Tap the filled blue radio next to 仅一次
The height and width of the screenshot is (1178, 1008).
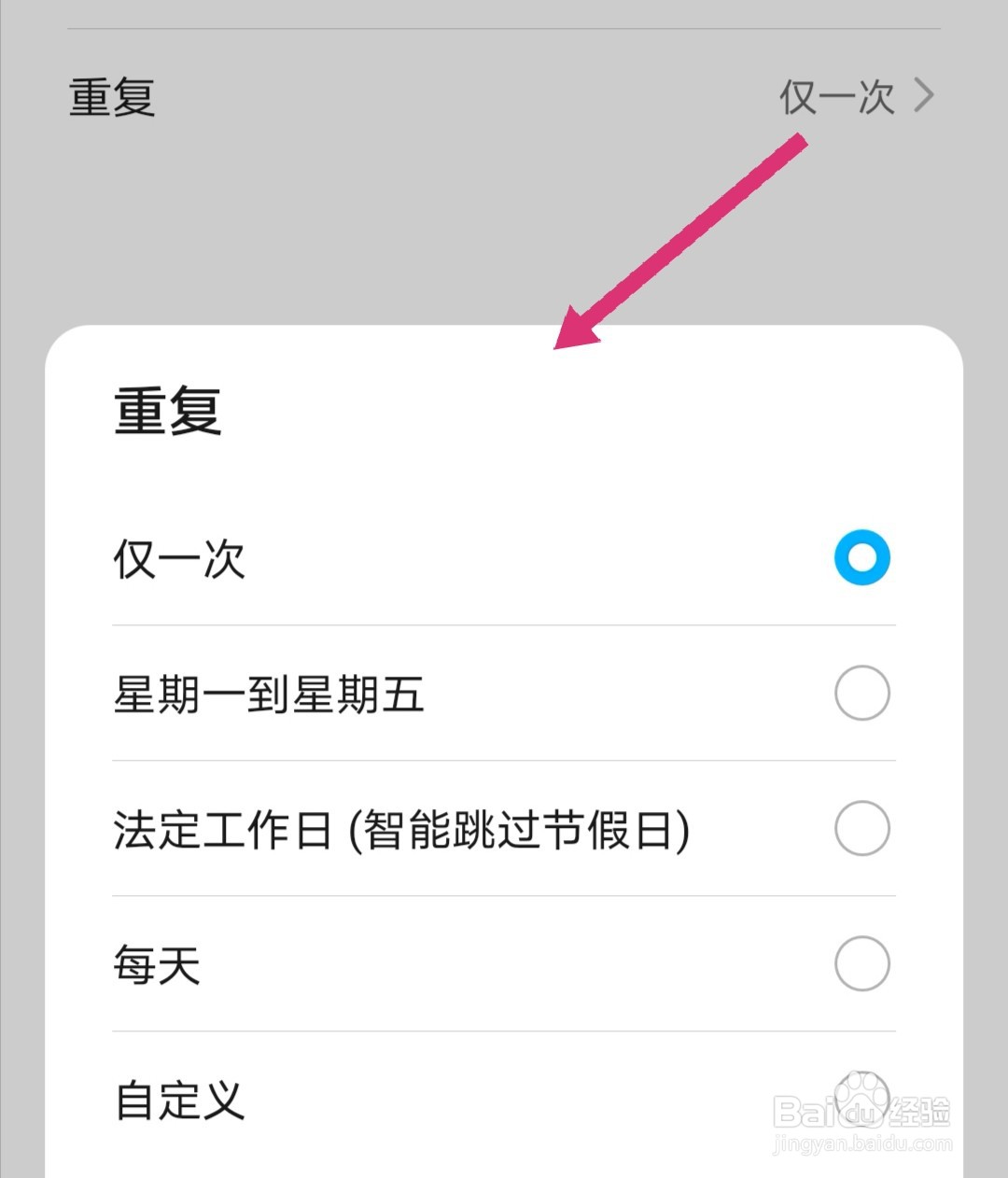point(860,556)
